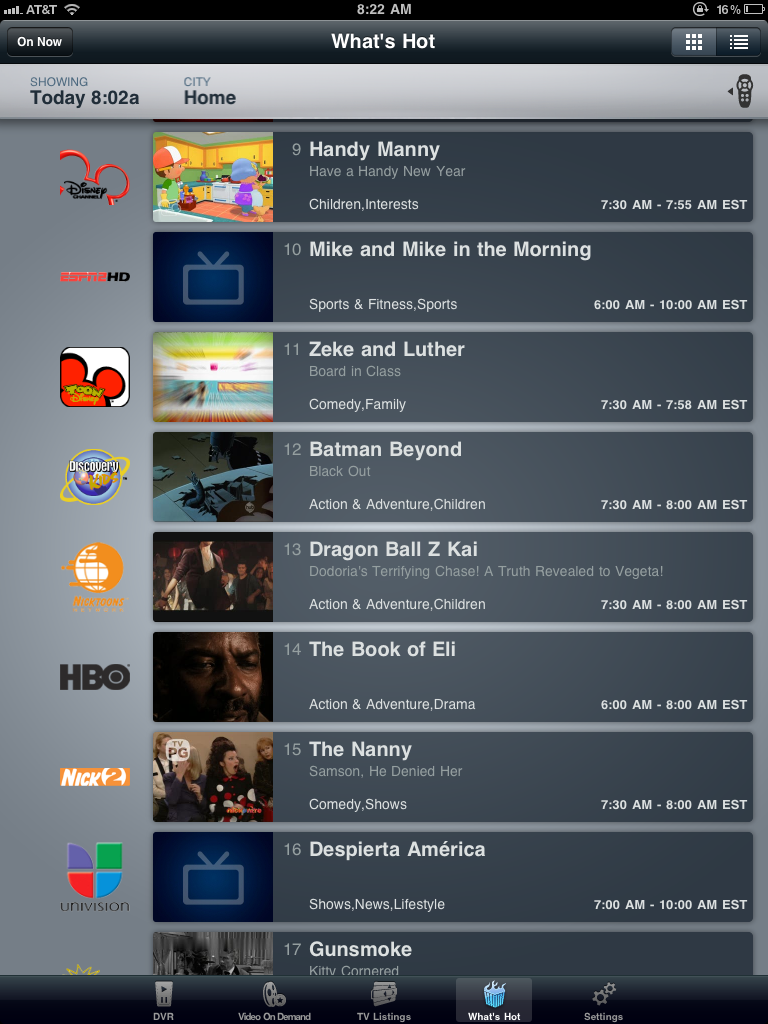Go to the DVR tab
Screen dimensions: 768x1024
tap(163, 1000)
